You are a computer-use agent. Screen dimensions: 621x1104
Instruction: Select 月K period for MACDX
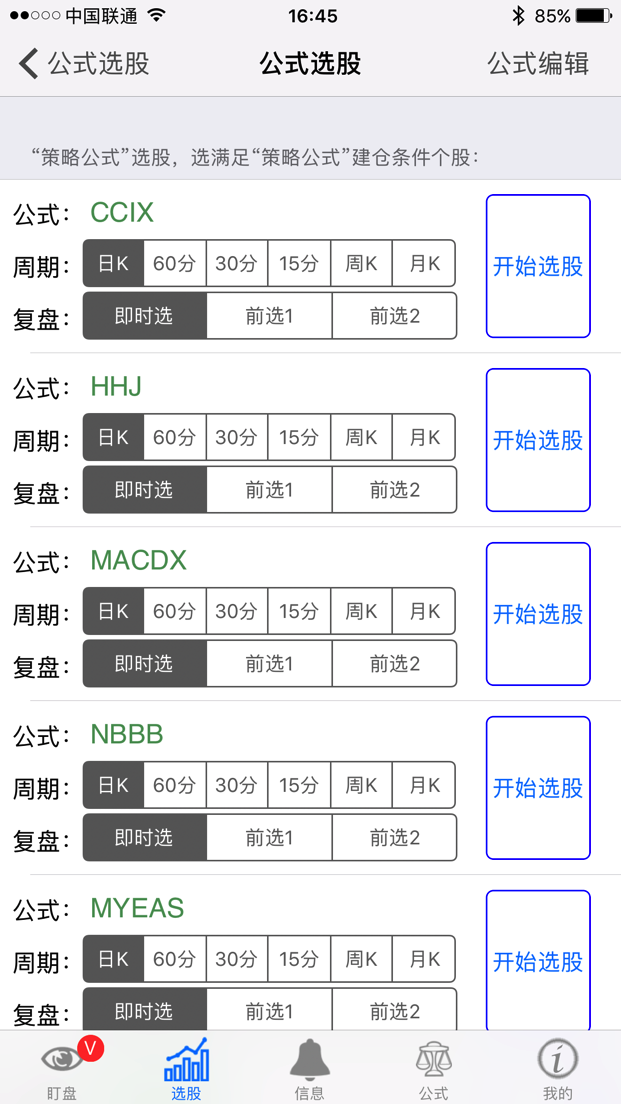425,611
